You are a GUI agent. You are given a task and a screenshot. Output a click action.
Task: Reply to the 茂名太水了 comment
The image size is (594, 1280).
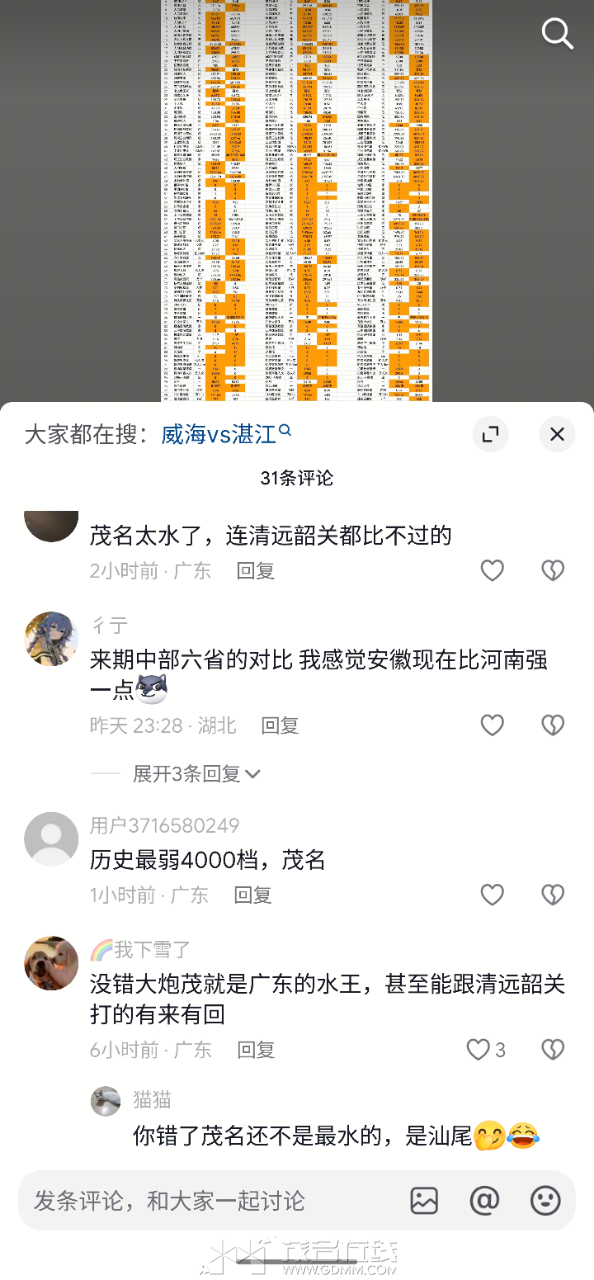(x=255, y=571)
